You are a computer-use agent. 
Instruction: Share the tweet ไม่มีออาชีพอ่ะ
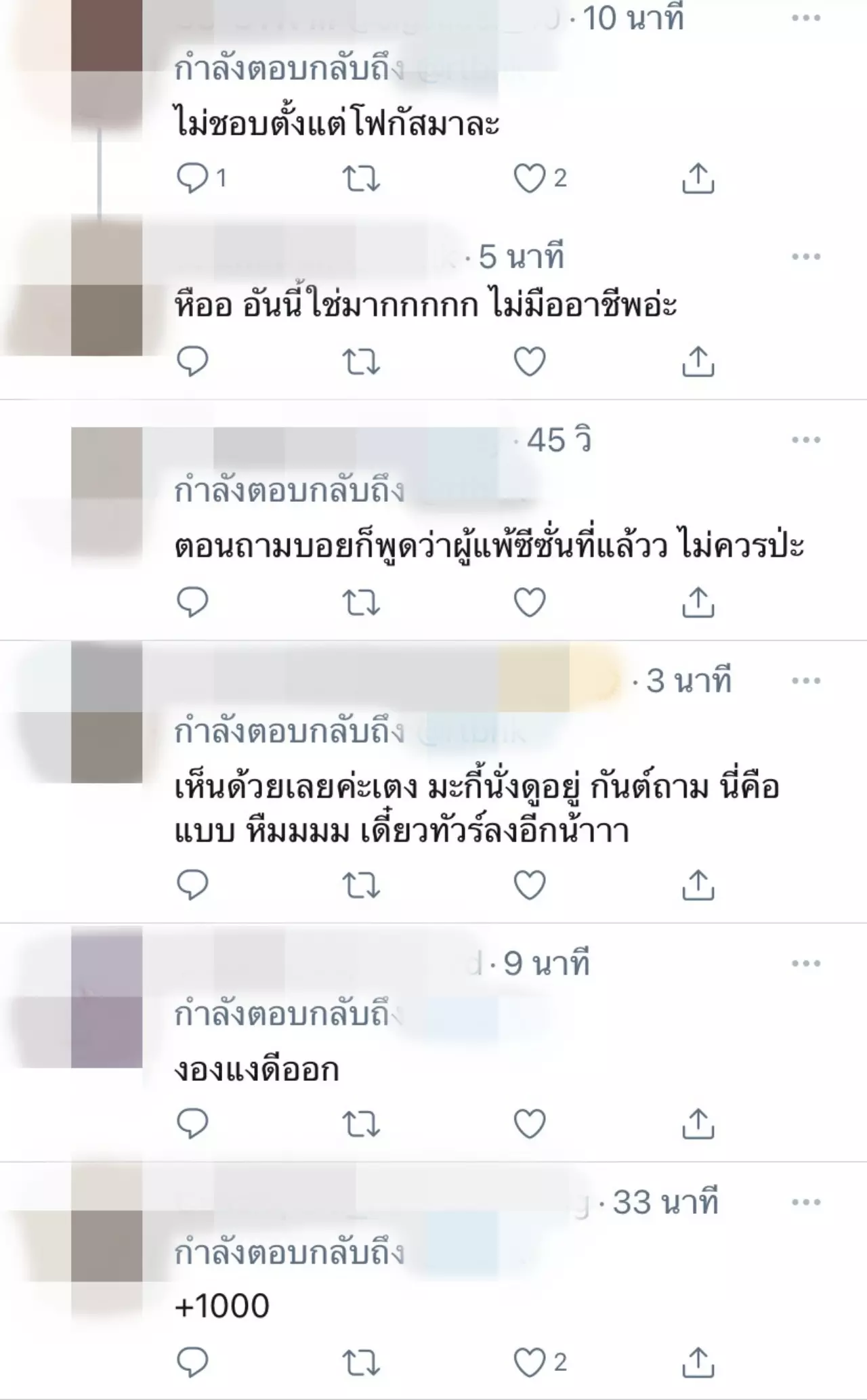click(698, 362)
